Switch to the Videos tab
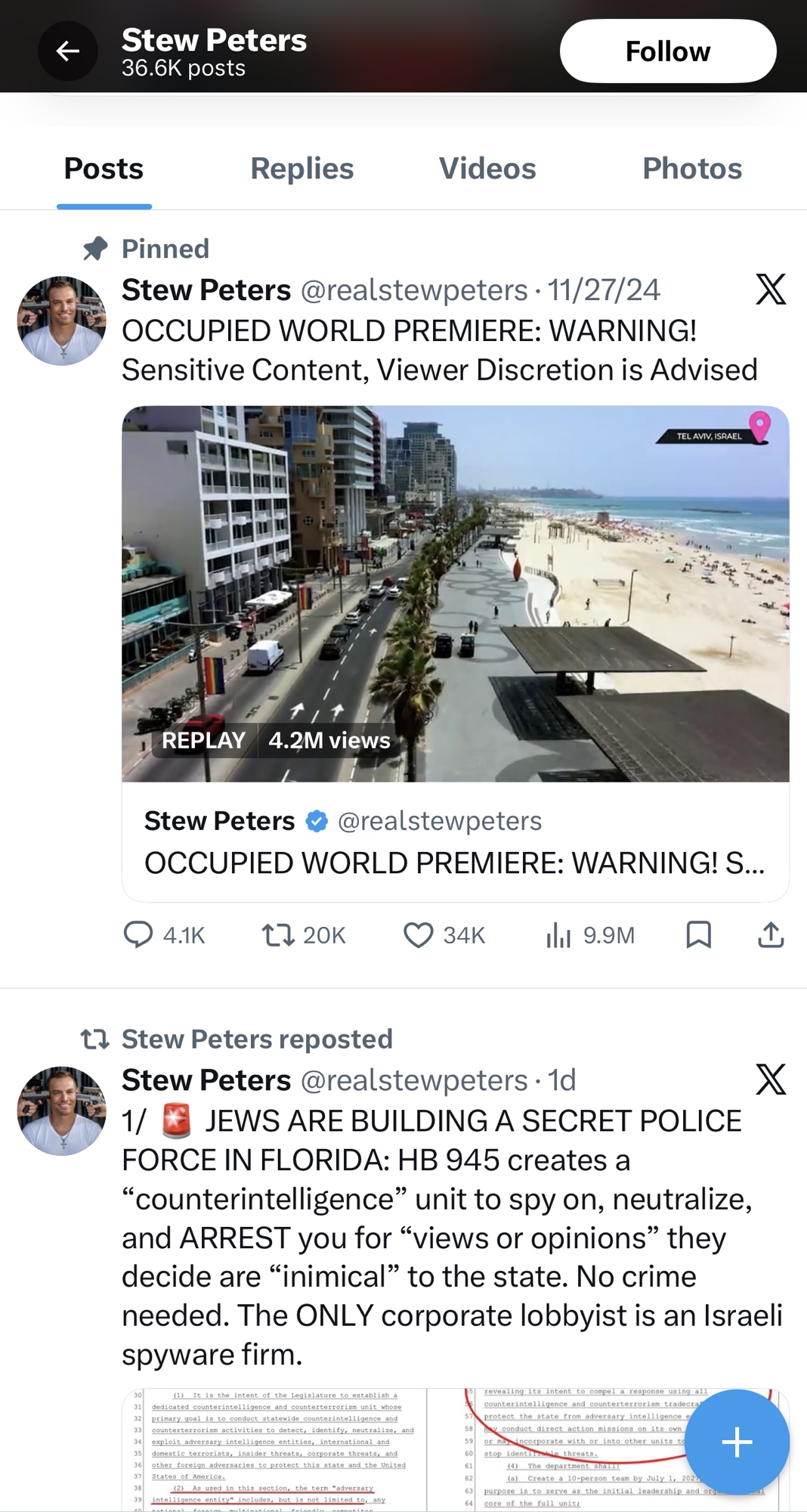807x1512 pixels. 487,169
